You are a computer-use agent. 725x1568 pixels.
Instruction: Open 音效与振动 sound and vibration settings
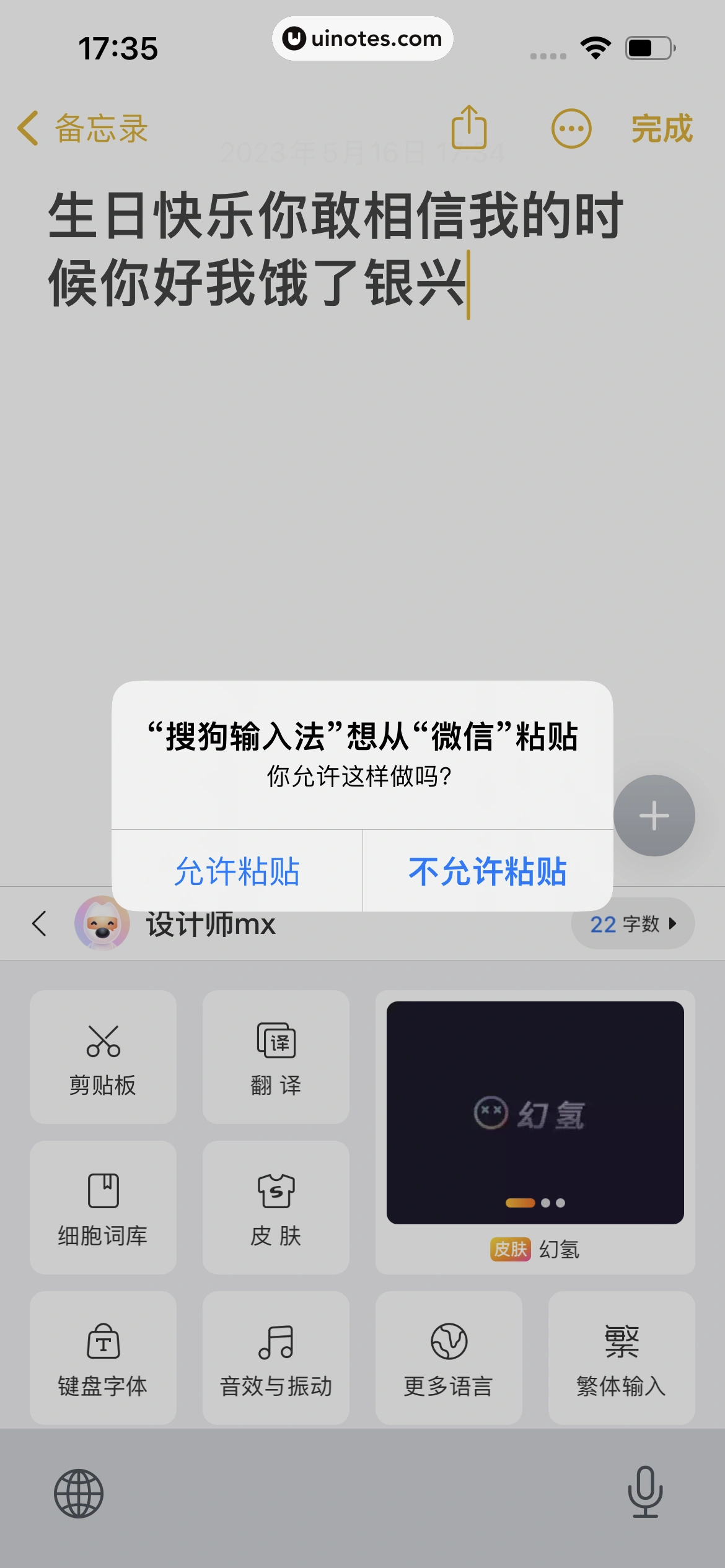[x=276, y=1358]
